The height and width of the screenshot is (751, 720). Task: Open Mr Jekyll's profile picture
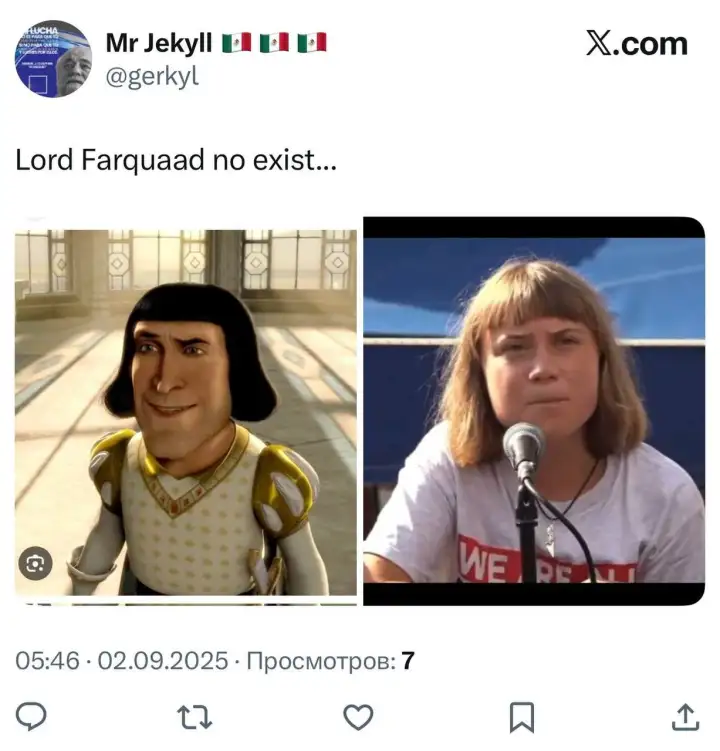53,58
